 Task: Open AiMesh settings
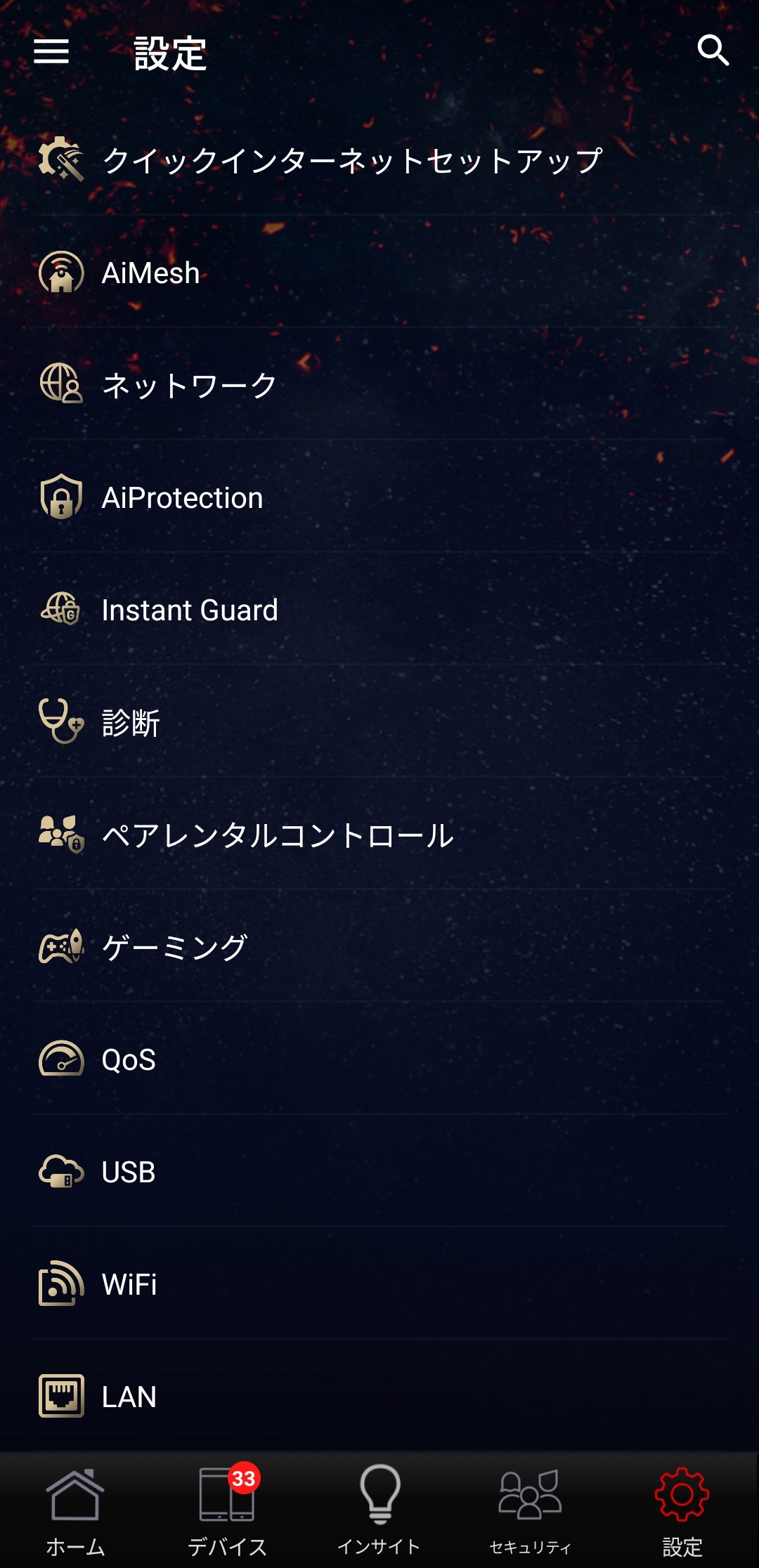pos(151,273)
